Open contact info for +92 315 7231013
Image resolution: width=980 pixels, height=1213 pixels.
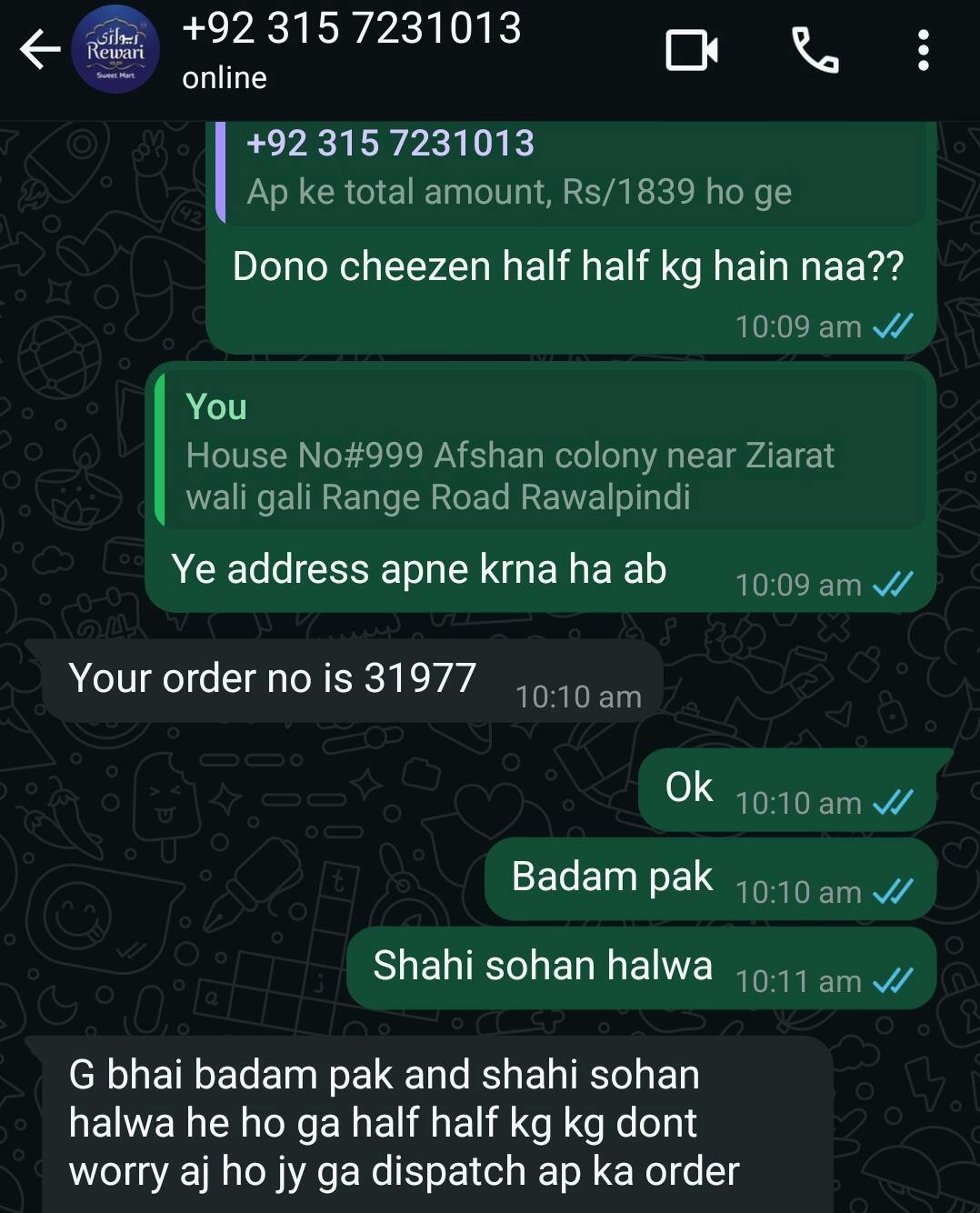point(351,50)
